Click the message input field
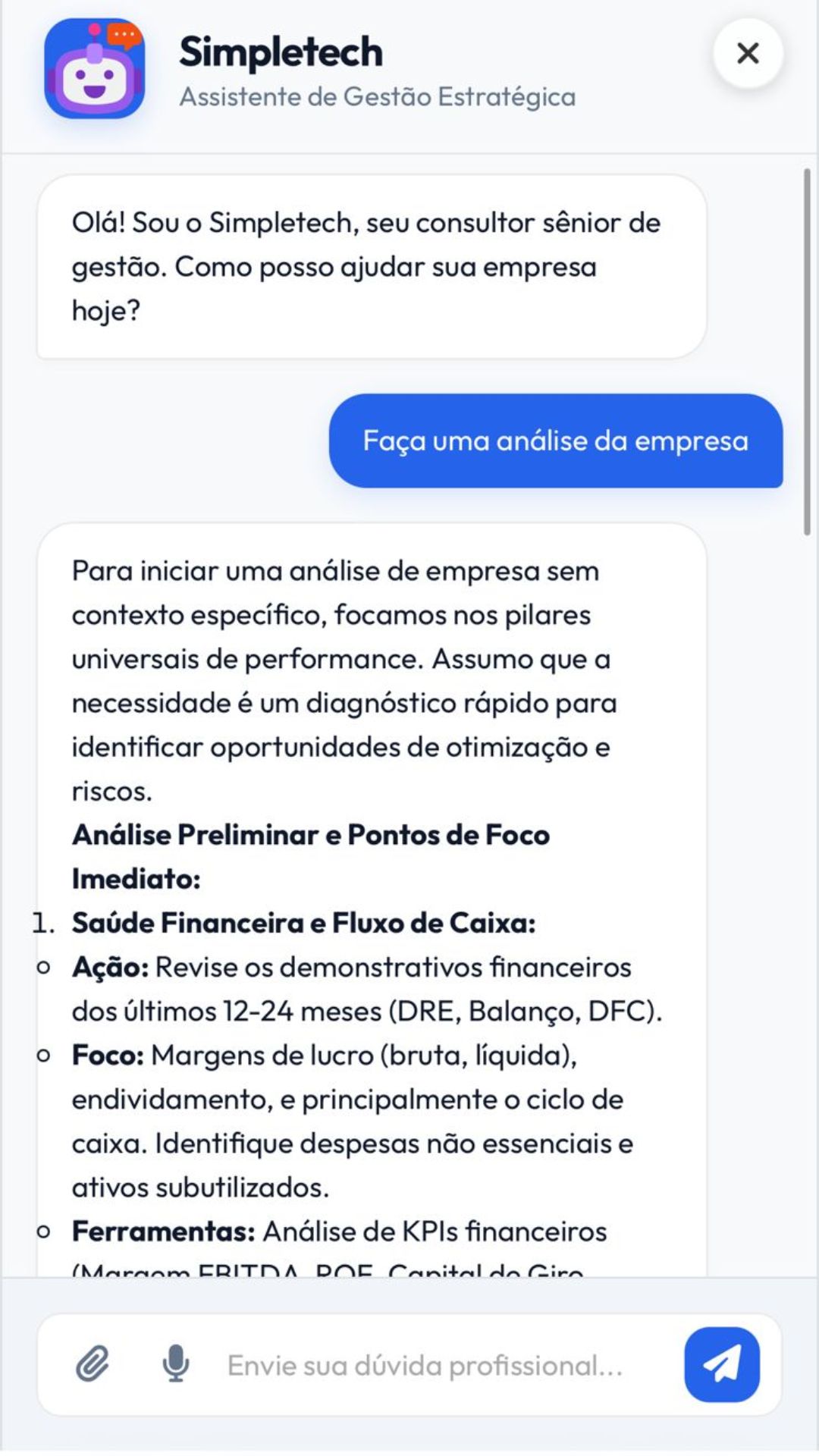Screen dimensions: 819x1456 pos(425,1363)
